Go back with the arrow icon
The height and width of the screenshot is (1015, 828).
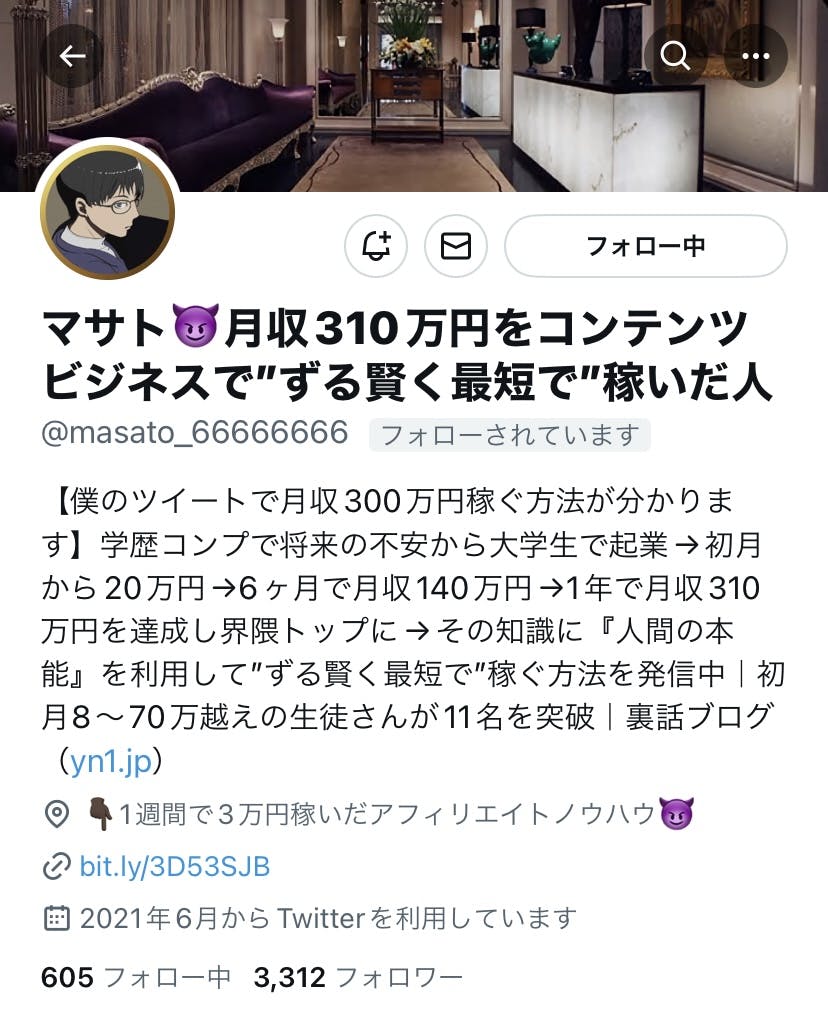73,56
